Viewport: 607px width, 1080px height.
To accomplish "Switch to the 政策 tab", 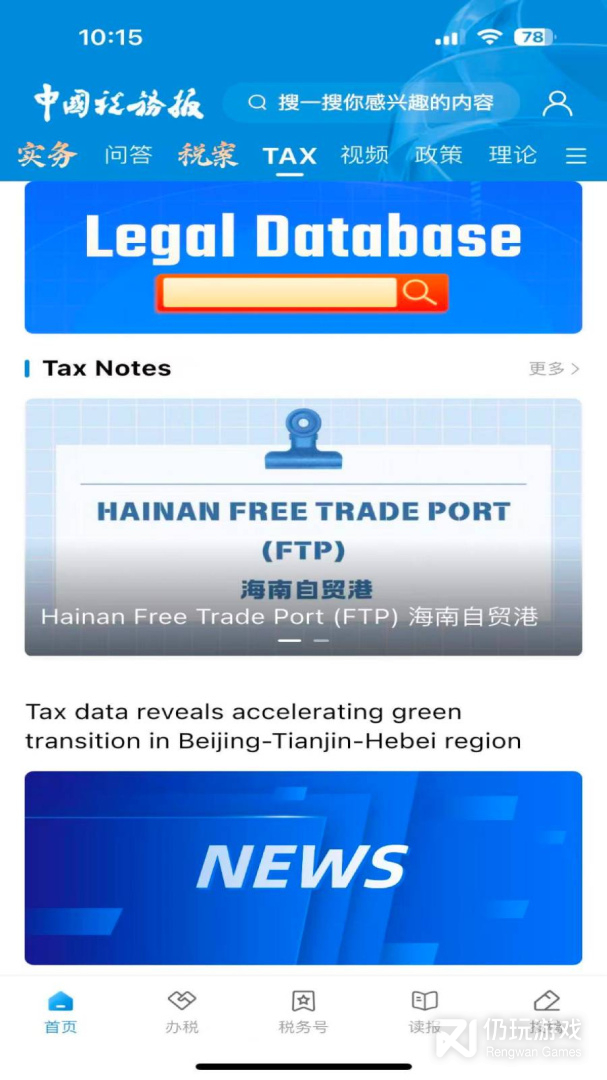I will (x=439, y=155).
